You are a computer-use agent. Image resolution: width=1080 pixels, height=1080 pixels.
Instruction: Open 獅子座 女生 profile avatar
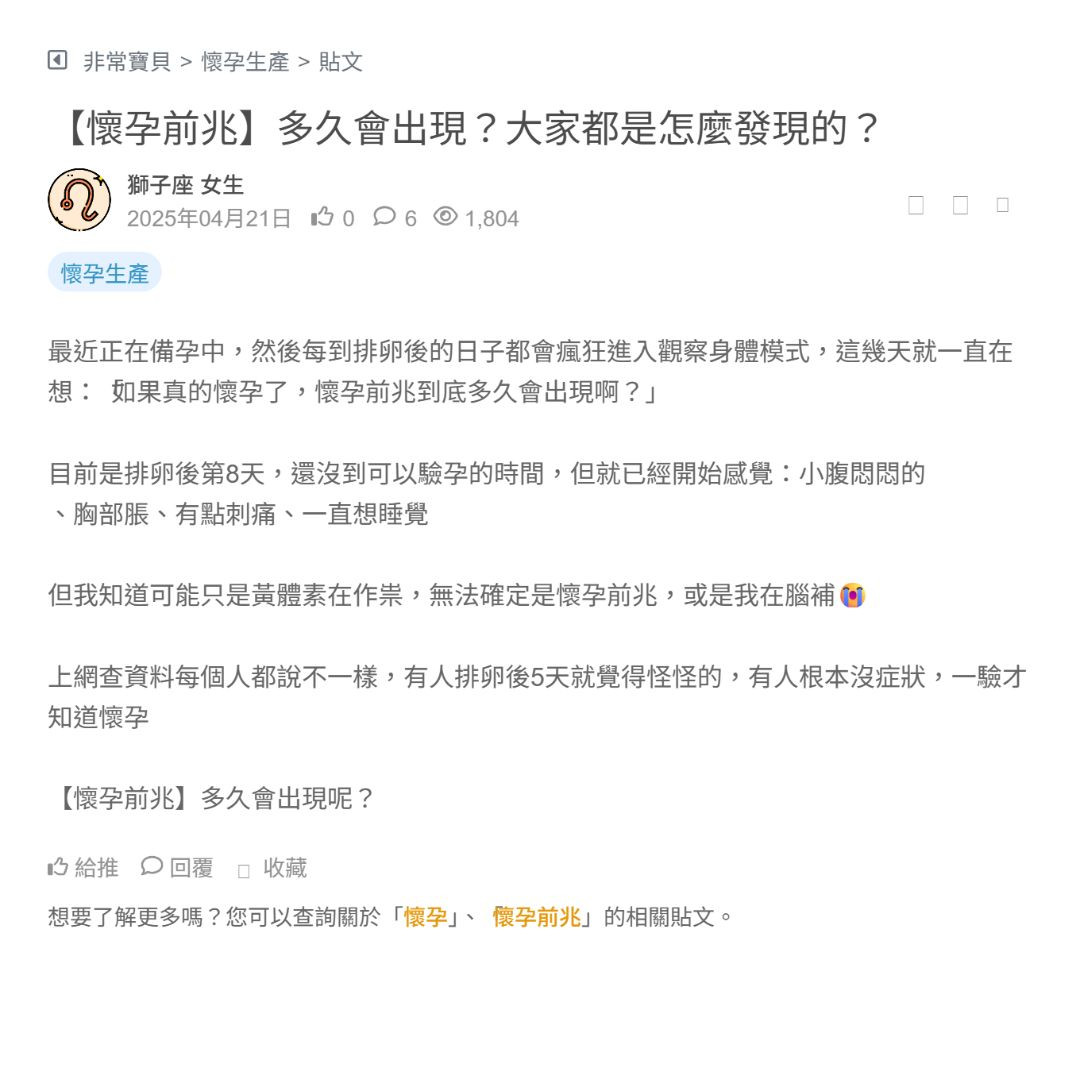coord(79,200)
